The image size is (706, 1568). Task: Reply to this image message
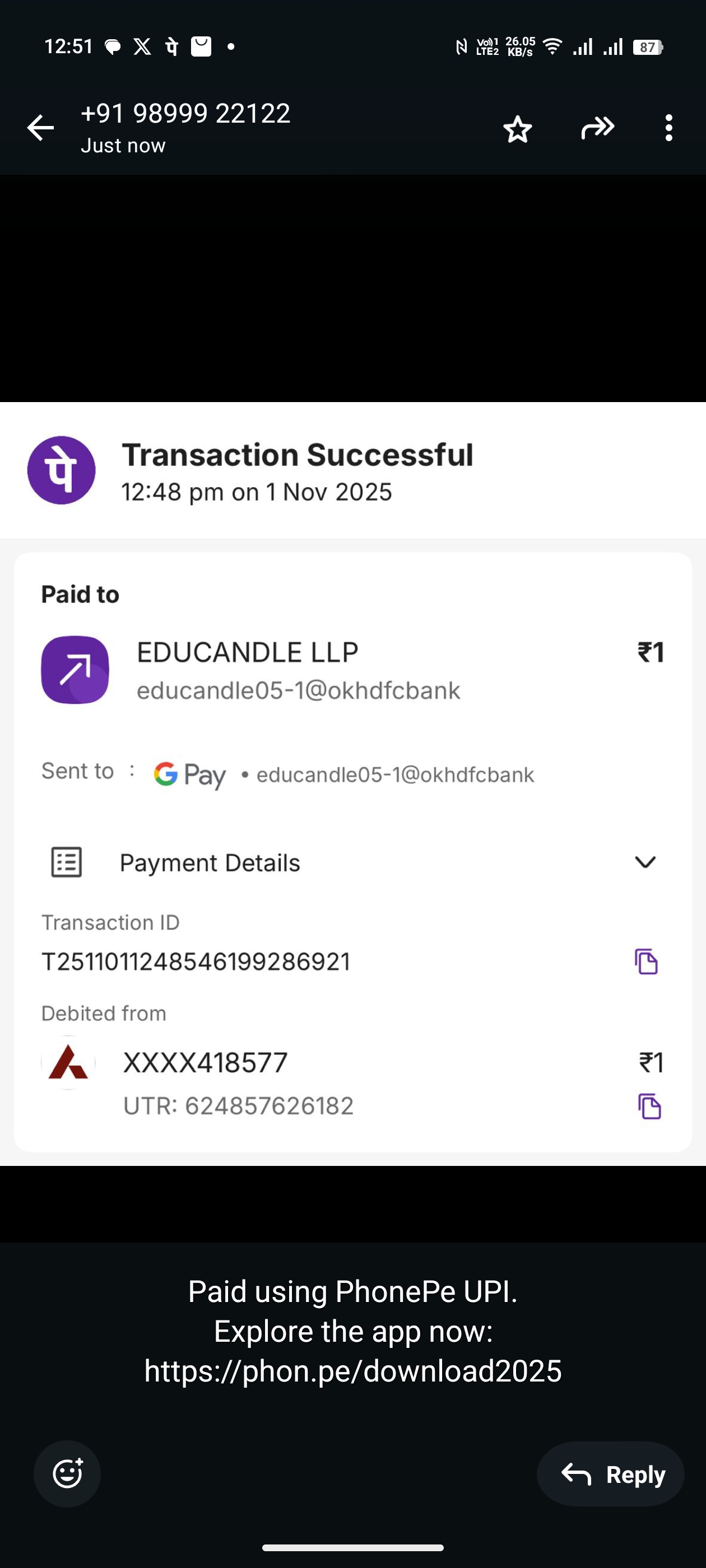click(x=610, y=1474)
